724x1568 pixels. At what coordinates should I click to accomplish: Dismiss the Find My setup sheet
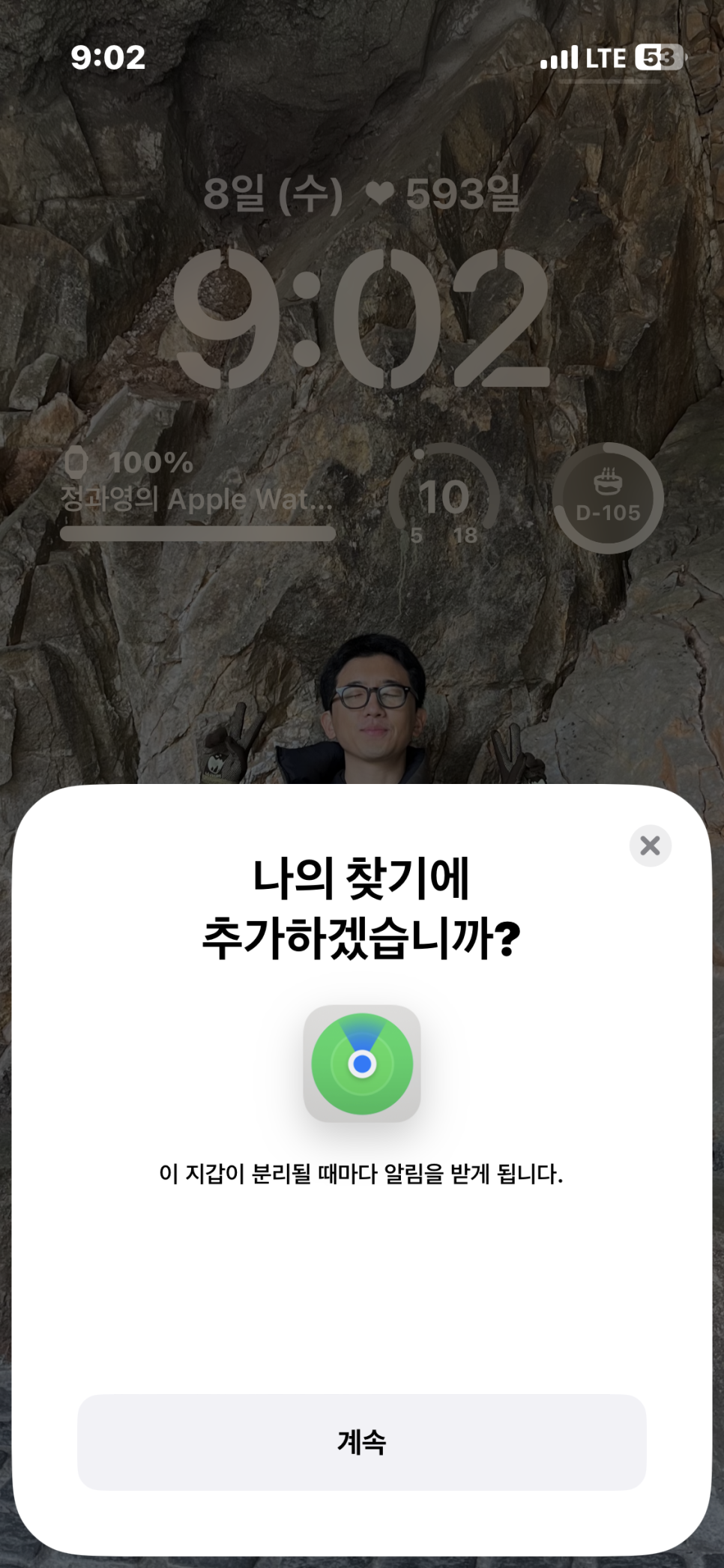(x=650, y=845)
